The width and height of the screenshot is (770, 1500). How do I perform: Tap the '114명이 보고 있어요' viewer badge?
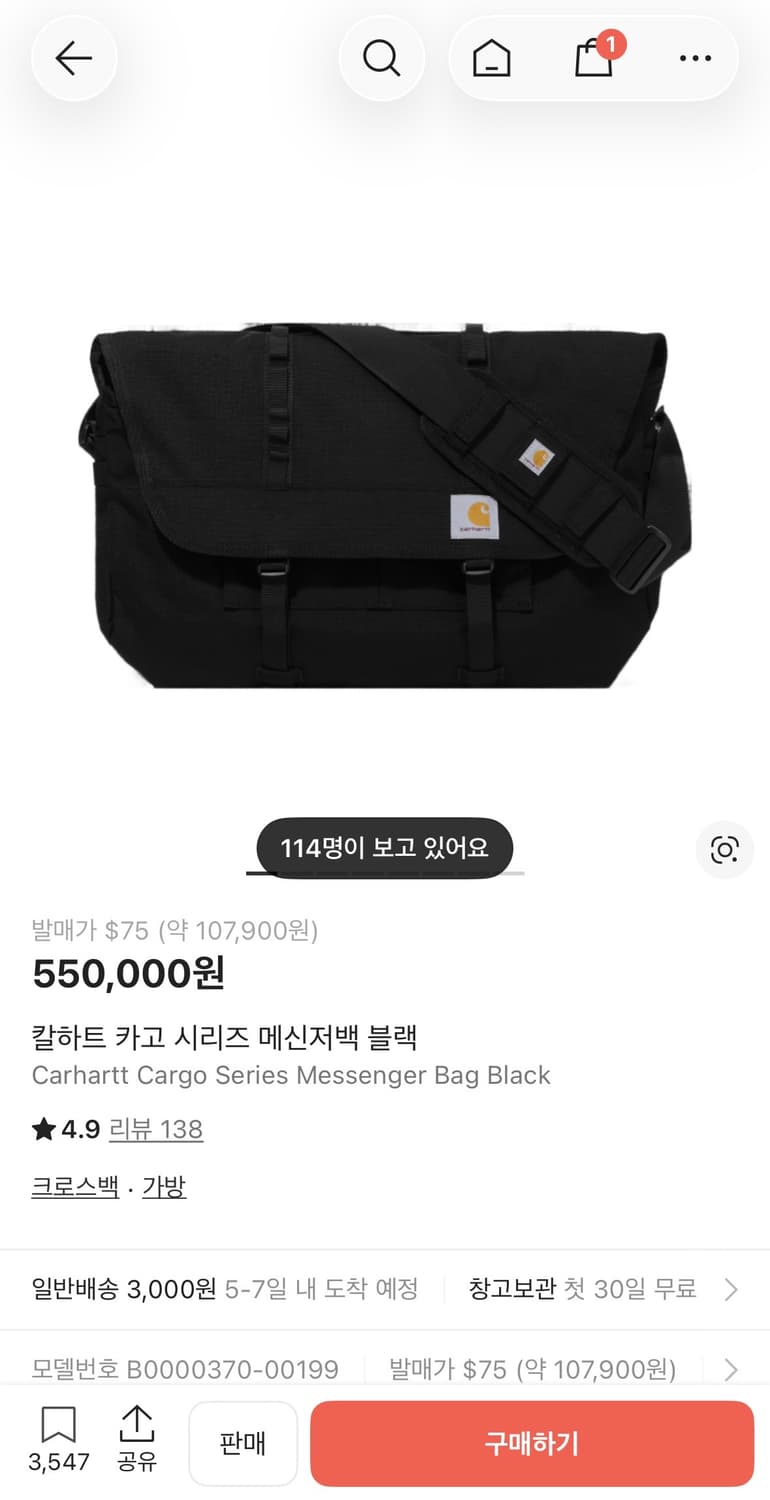(385, 847)
